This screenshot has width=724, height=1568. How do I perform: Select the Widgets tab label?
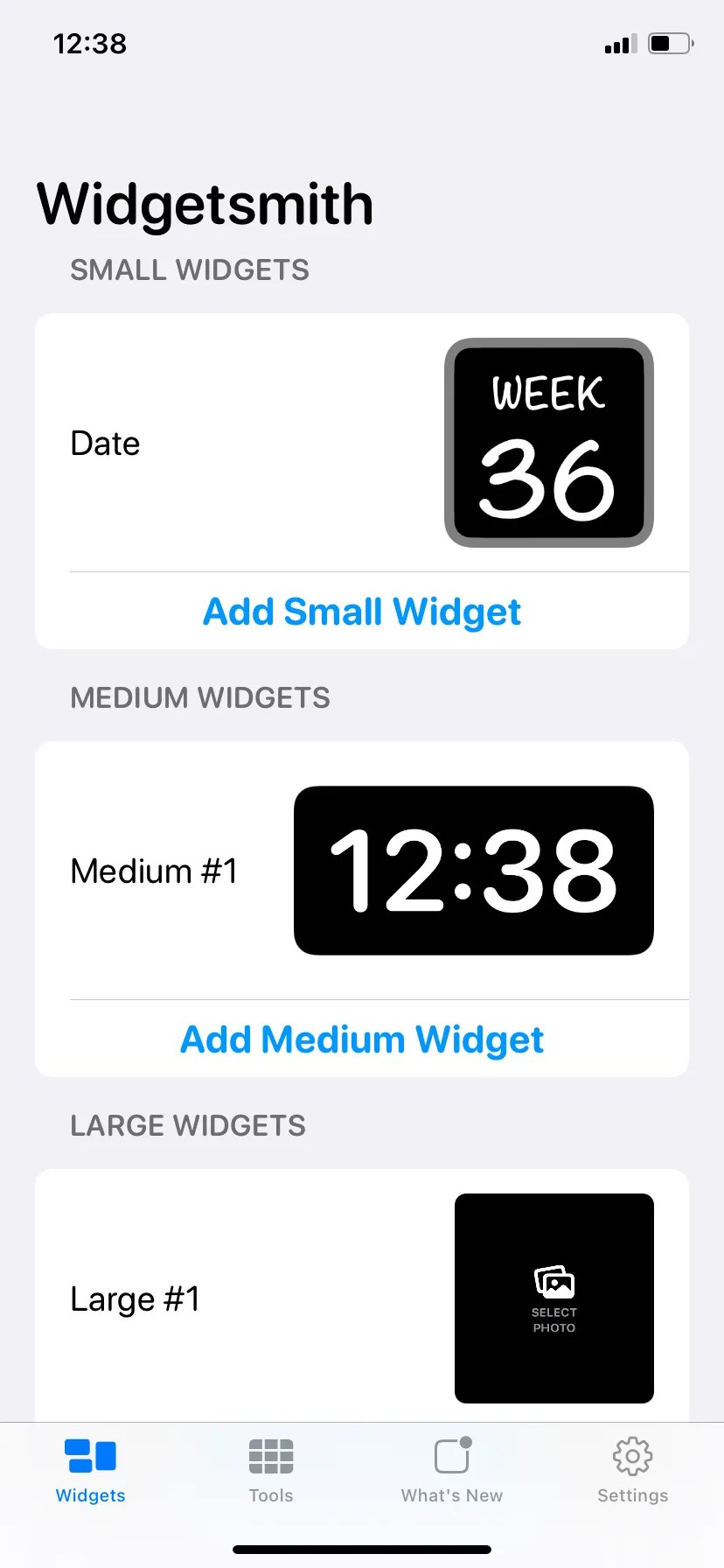pyautogui.click(x=89, y=1495)
